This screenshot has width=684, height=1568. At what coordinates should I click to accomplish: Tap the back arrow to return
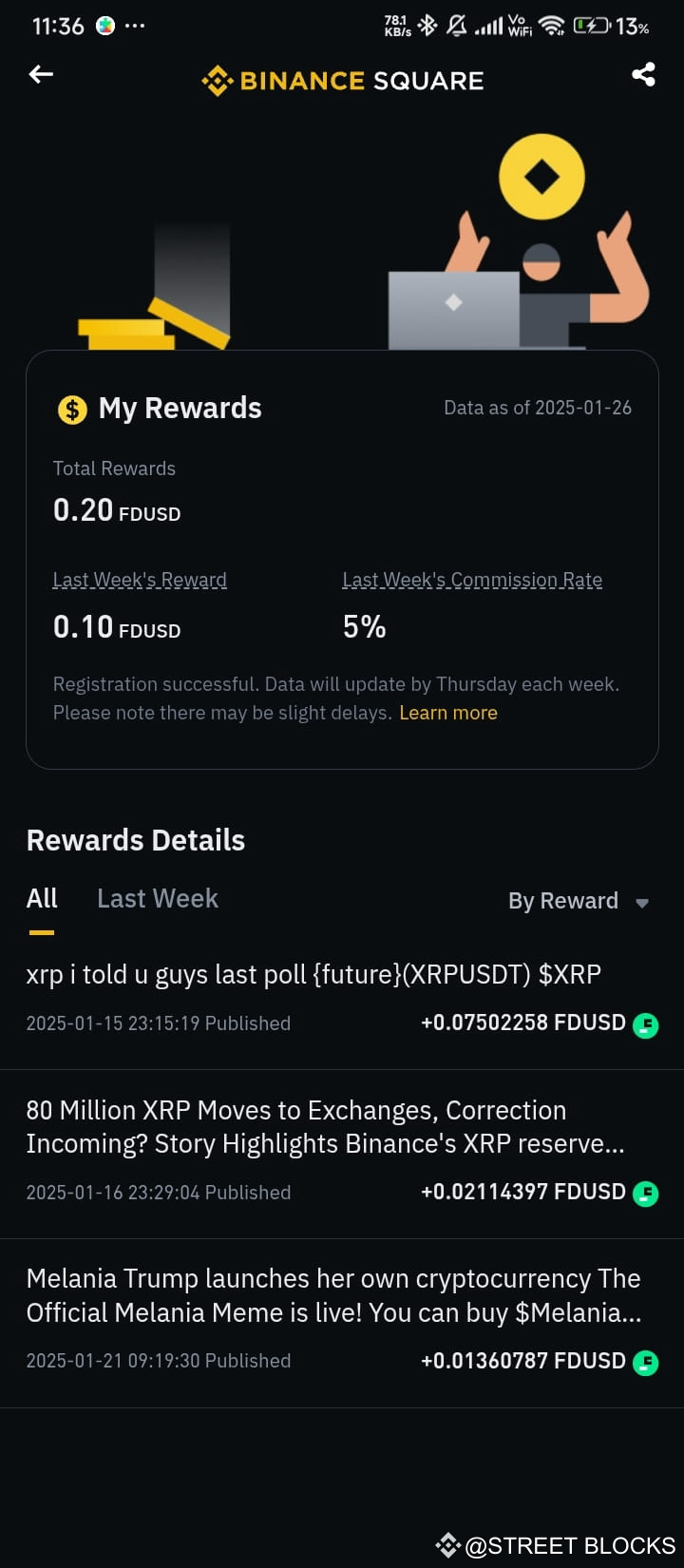(x=40, y=74)
